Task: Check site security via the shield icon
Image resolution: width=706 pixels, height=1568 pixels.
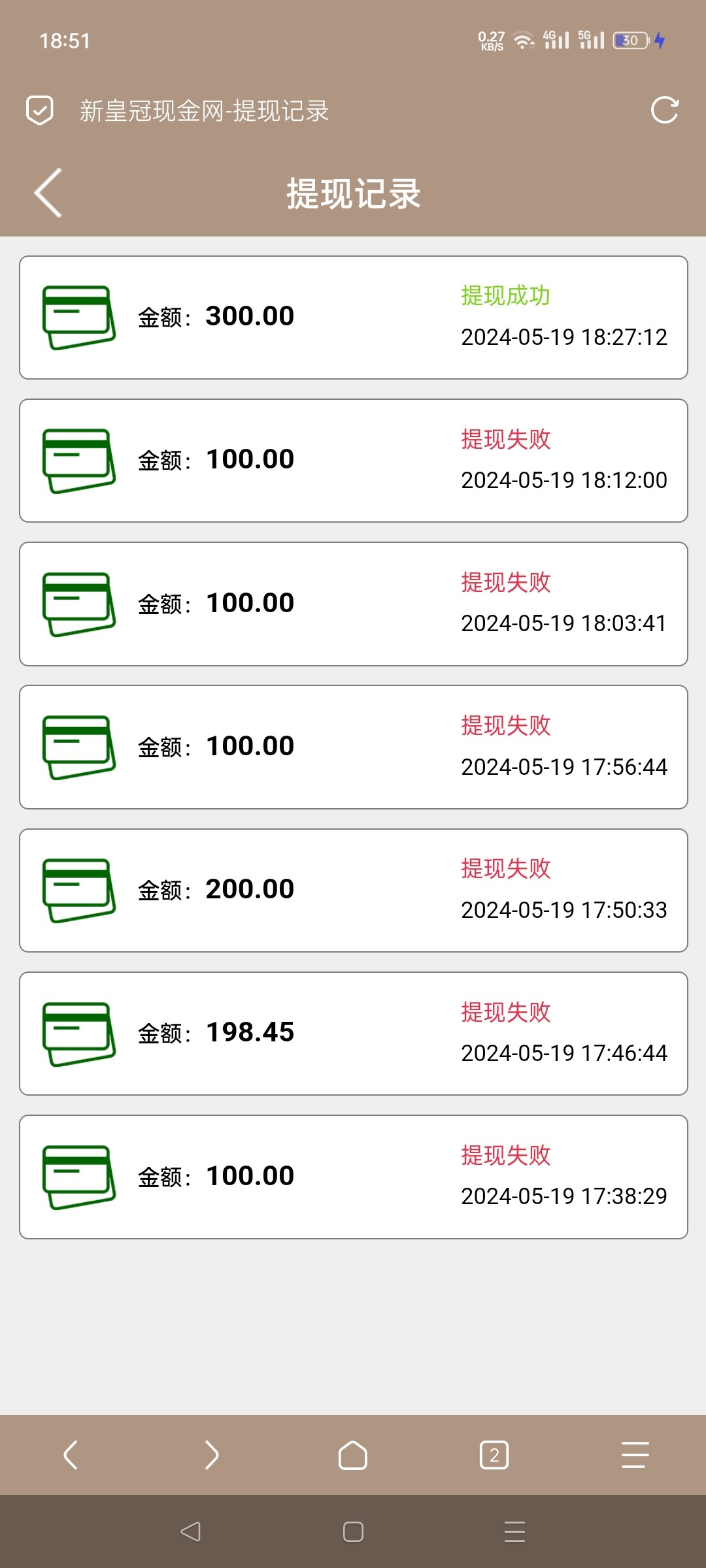Action: pos(39,110)
